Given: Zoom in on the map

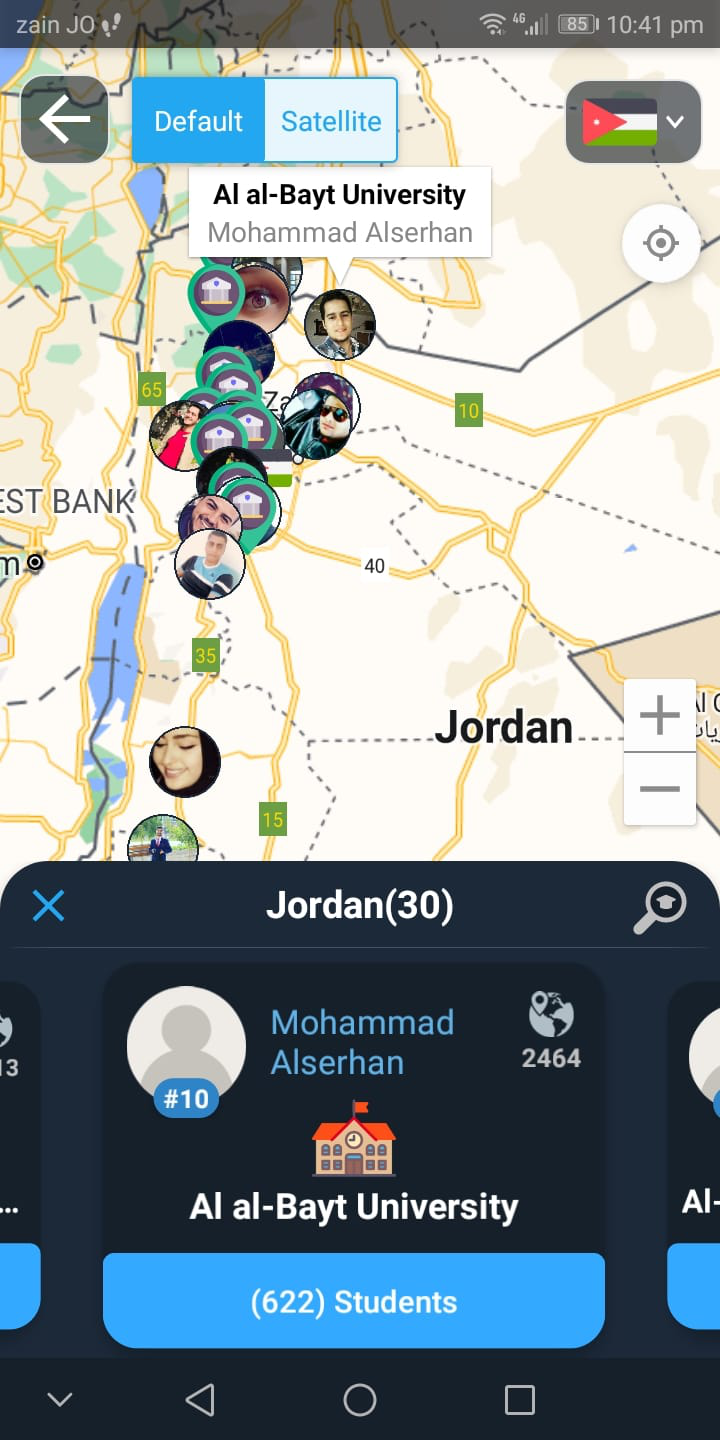Looking at the screenshot, I should click(660, 716).
